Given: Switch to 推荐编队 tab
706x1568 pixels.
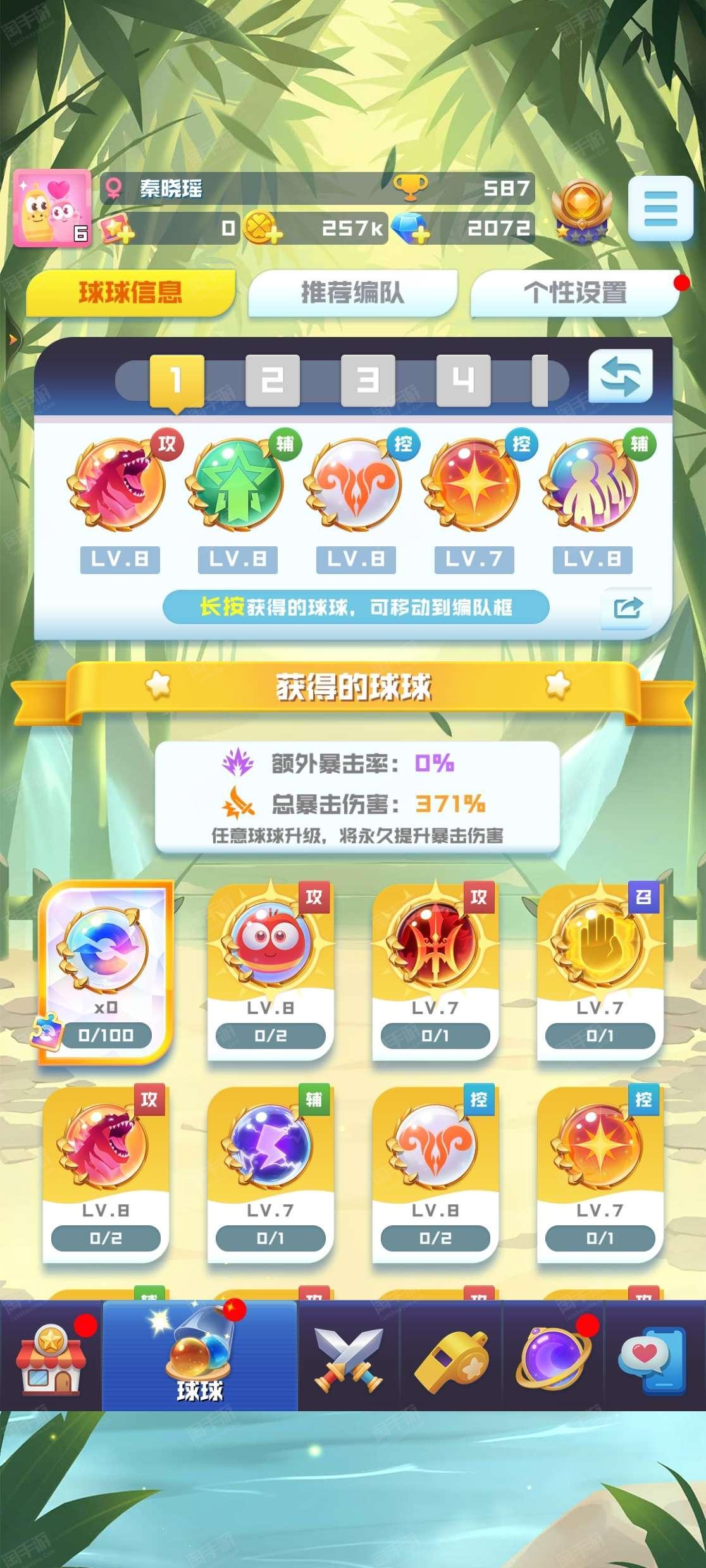Looking at the screenshot, I should [x=352, y=293].
